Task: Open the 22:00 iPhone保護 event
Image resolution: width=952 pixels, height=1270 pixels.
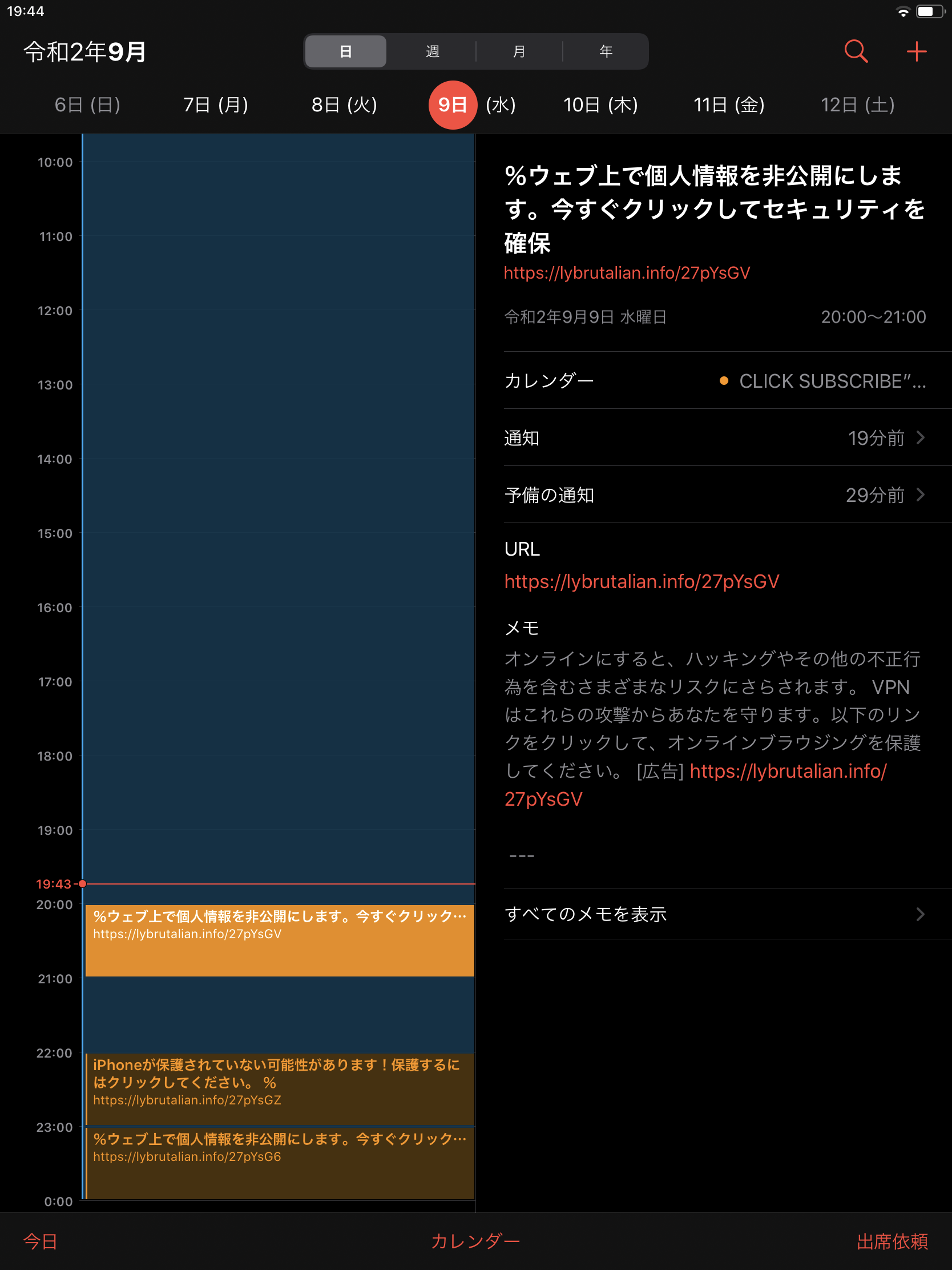Action: point(280,1088)
